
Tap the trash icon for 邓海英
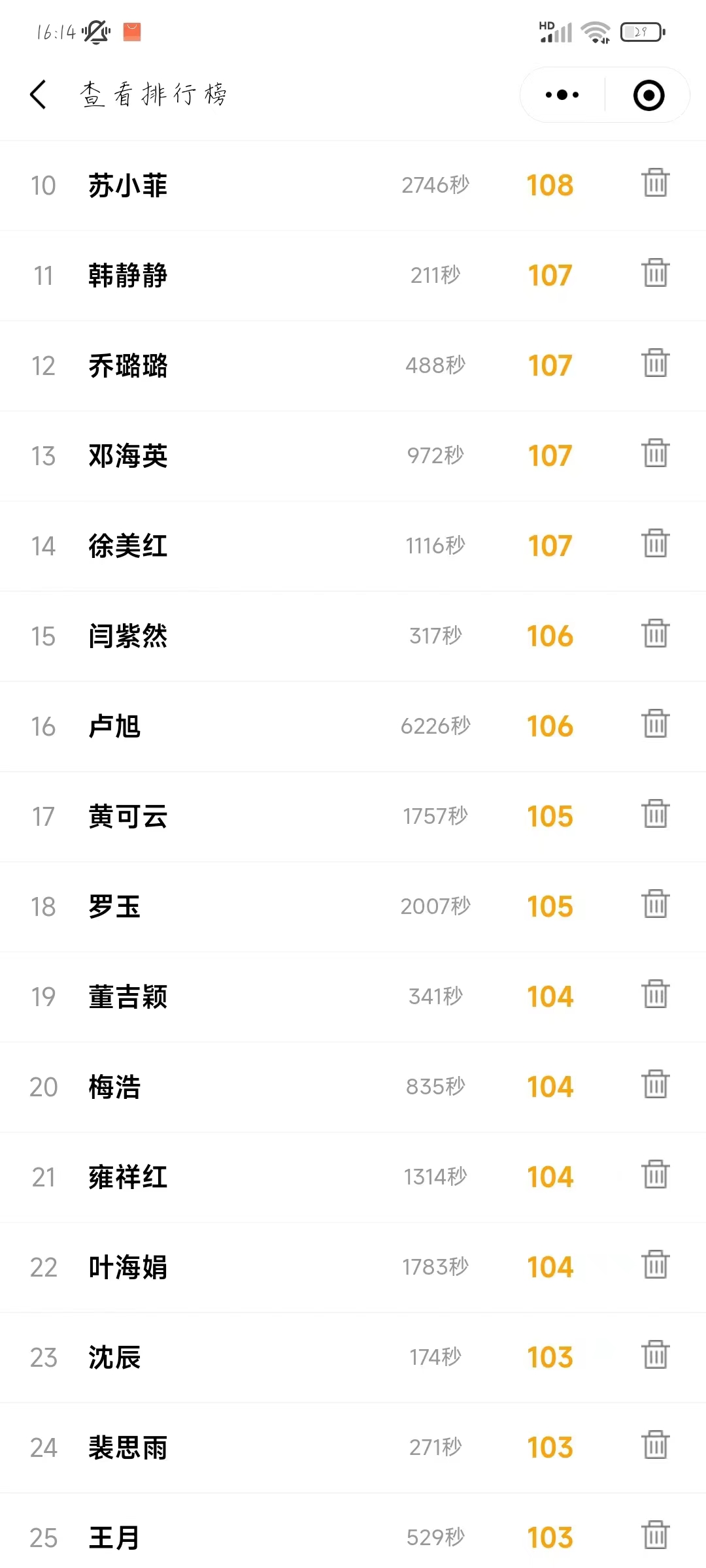[656, 453]
